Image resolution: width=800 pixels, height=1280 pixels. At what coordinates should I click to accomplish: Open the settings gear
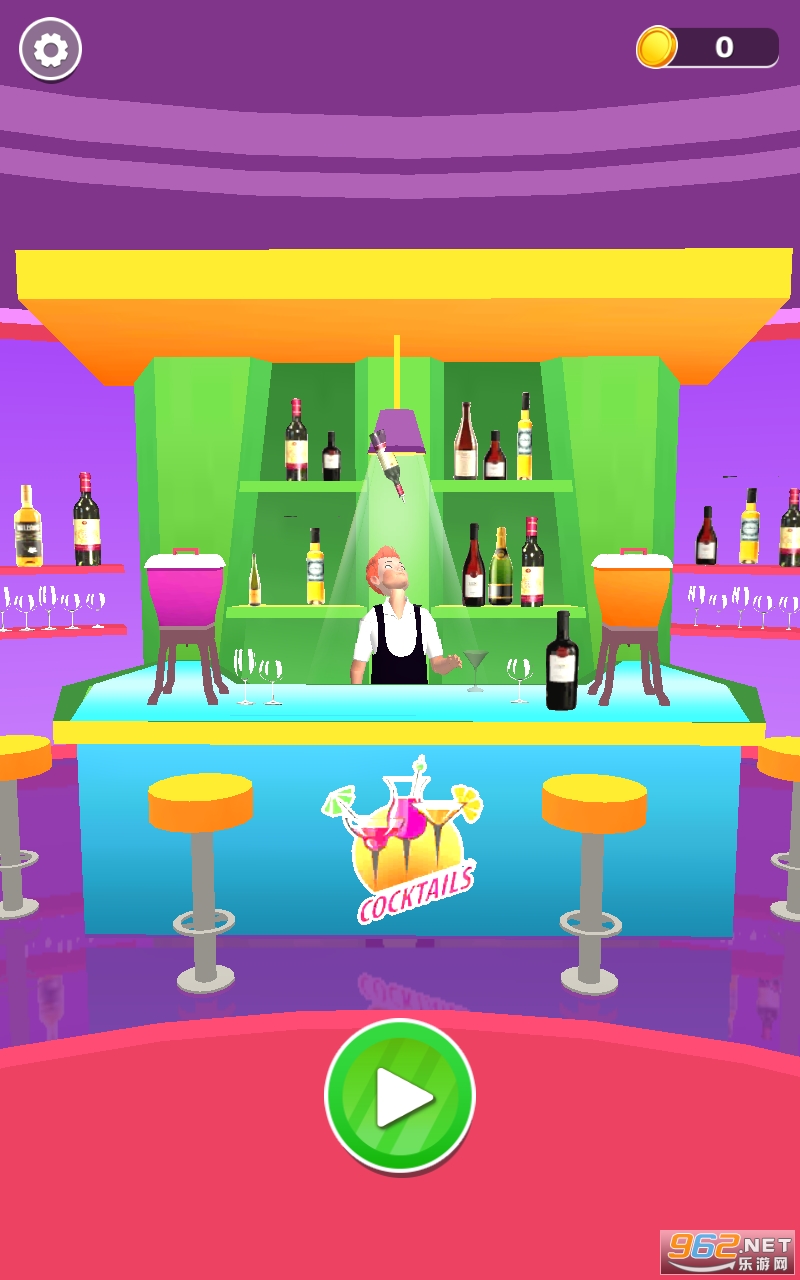pyautogui.click(x=50, y=49)
